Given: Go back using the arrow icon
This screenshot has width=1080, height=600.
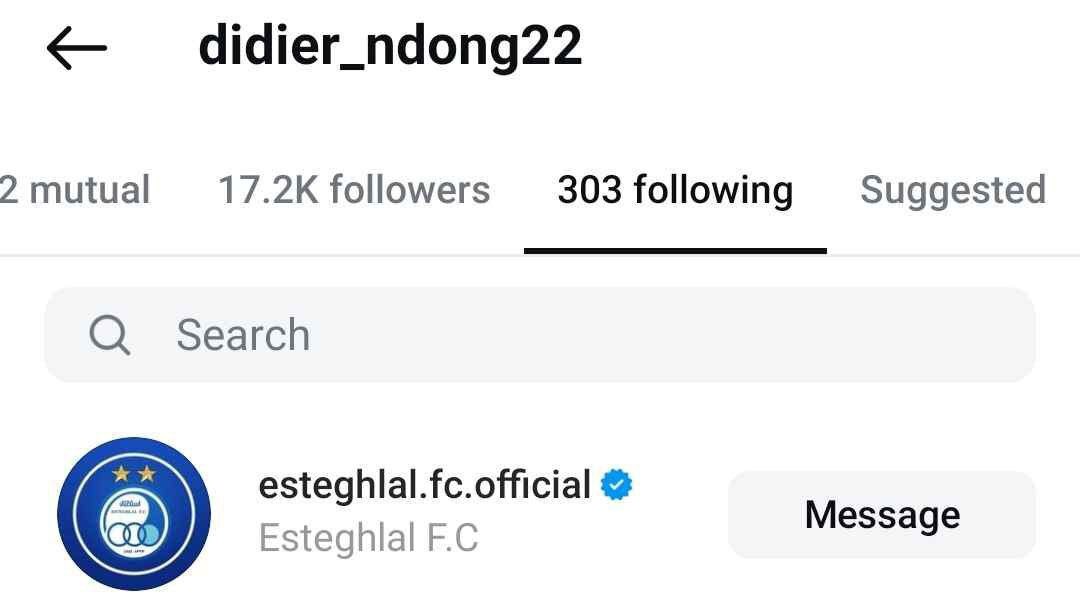Looking at the screenshot, I should click(76, 48).
